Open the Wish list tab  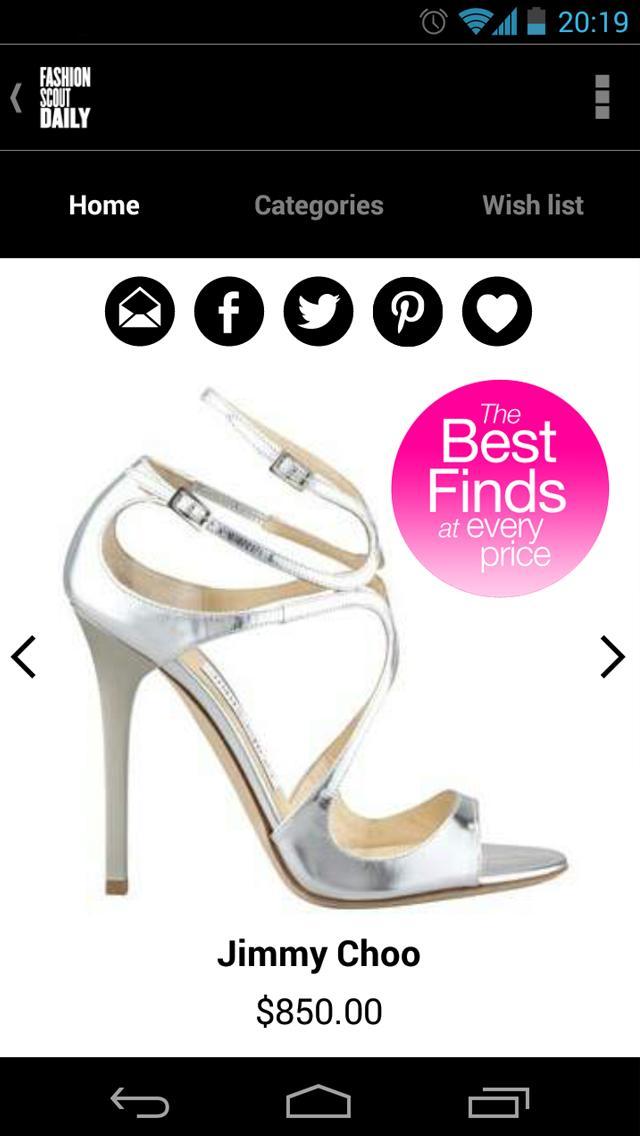(x=533, y=205)
